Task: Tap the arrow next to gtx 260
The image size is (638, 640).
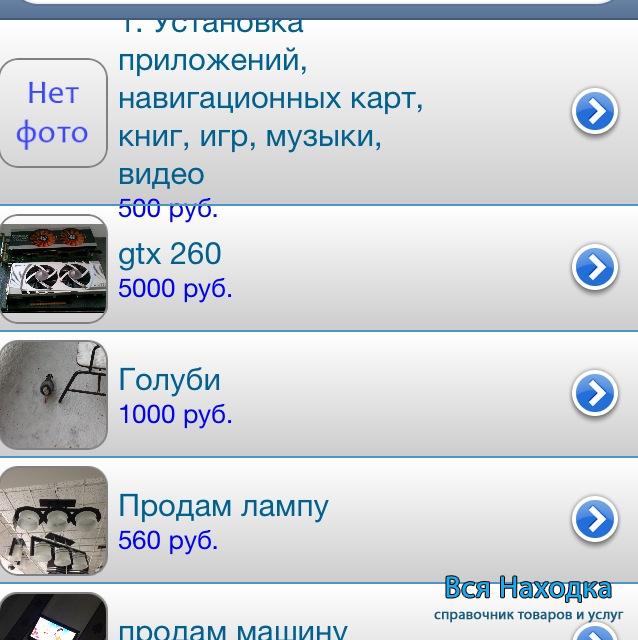Action: click(595, 268)
